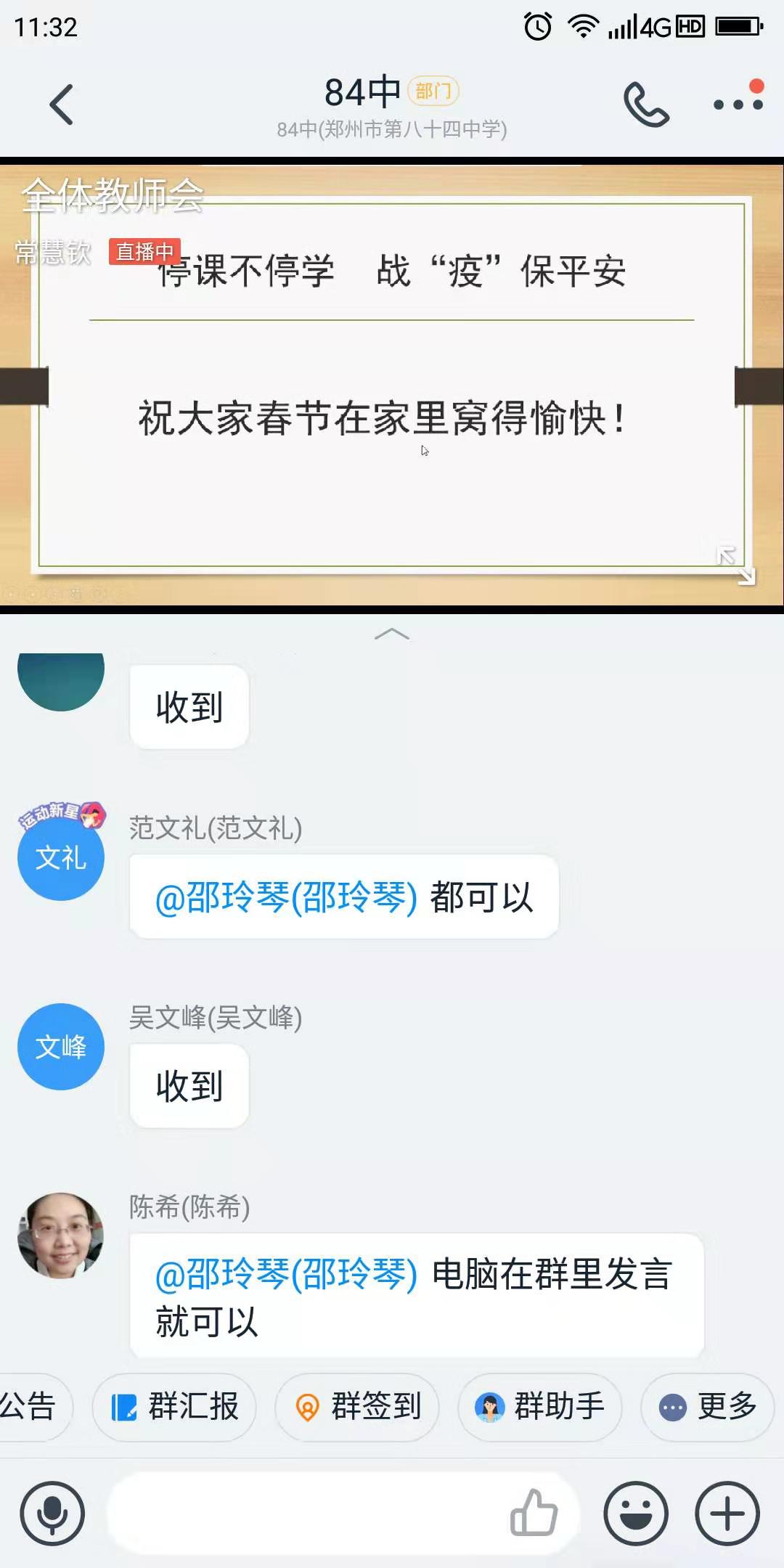The height and width of the screenshot is (1568, 784).
Task: Focus the message text field
Action: pyautogui.click(x=305, y=1514)
